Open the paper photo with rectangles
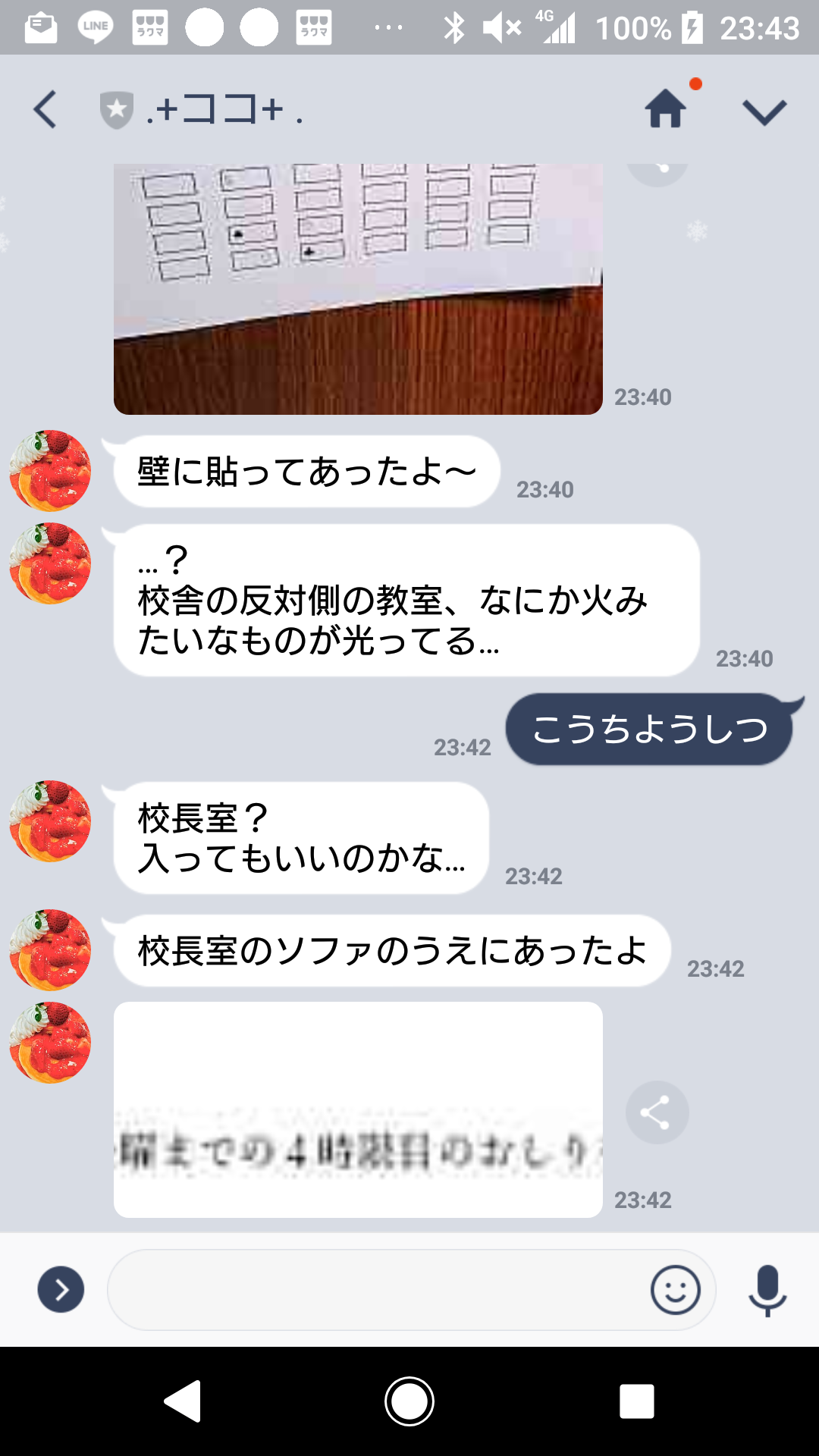 (x=358, y=288)
